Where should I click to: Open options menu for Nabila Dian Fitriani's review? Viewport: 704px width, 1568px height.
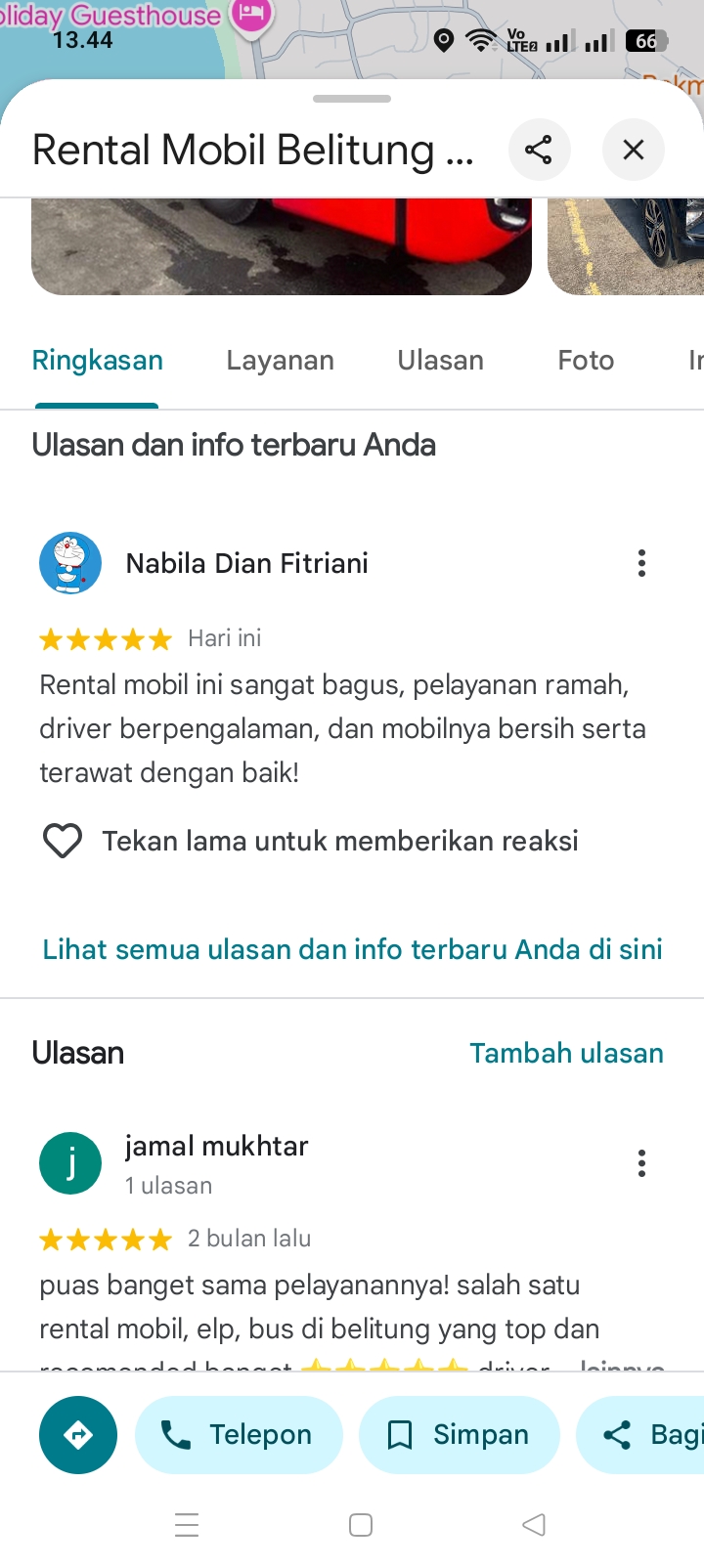641,563
